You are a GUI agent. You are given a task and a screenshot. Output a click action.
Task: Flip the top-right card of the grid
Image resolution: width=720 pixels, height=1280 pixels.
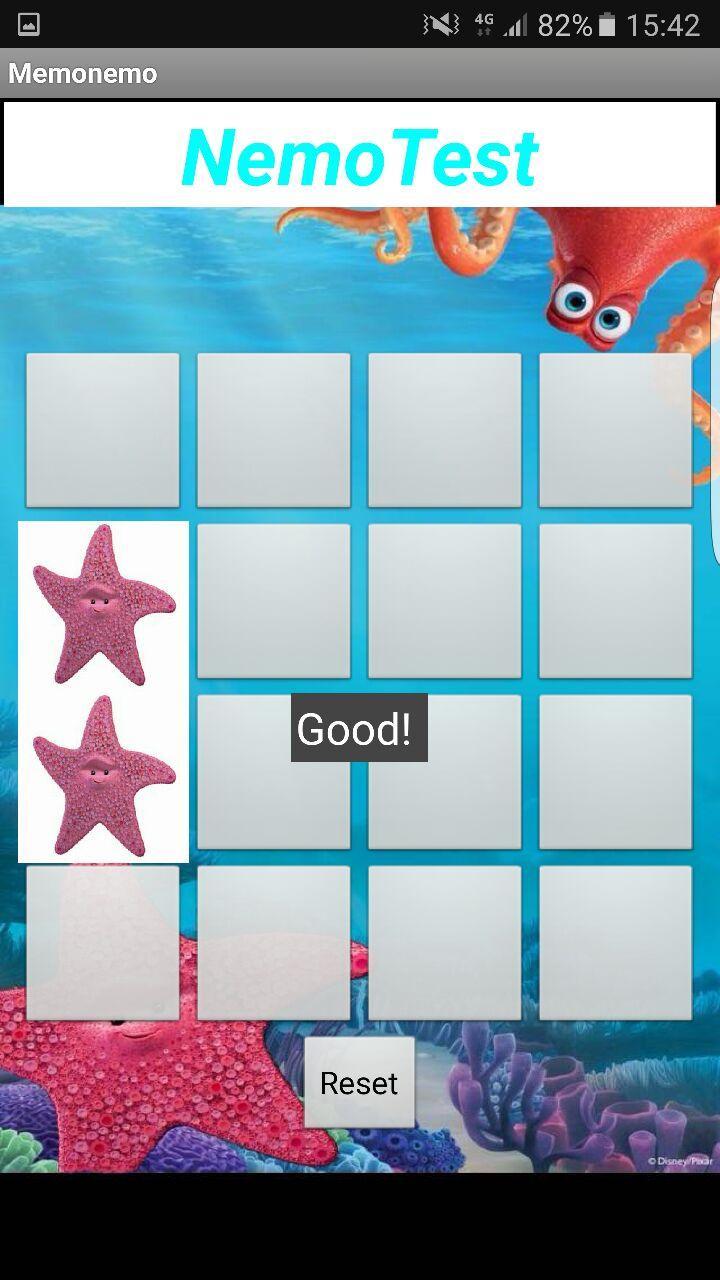[x=615, y=430]
